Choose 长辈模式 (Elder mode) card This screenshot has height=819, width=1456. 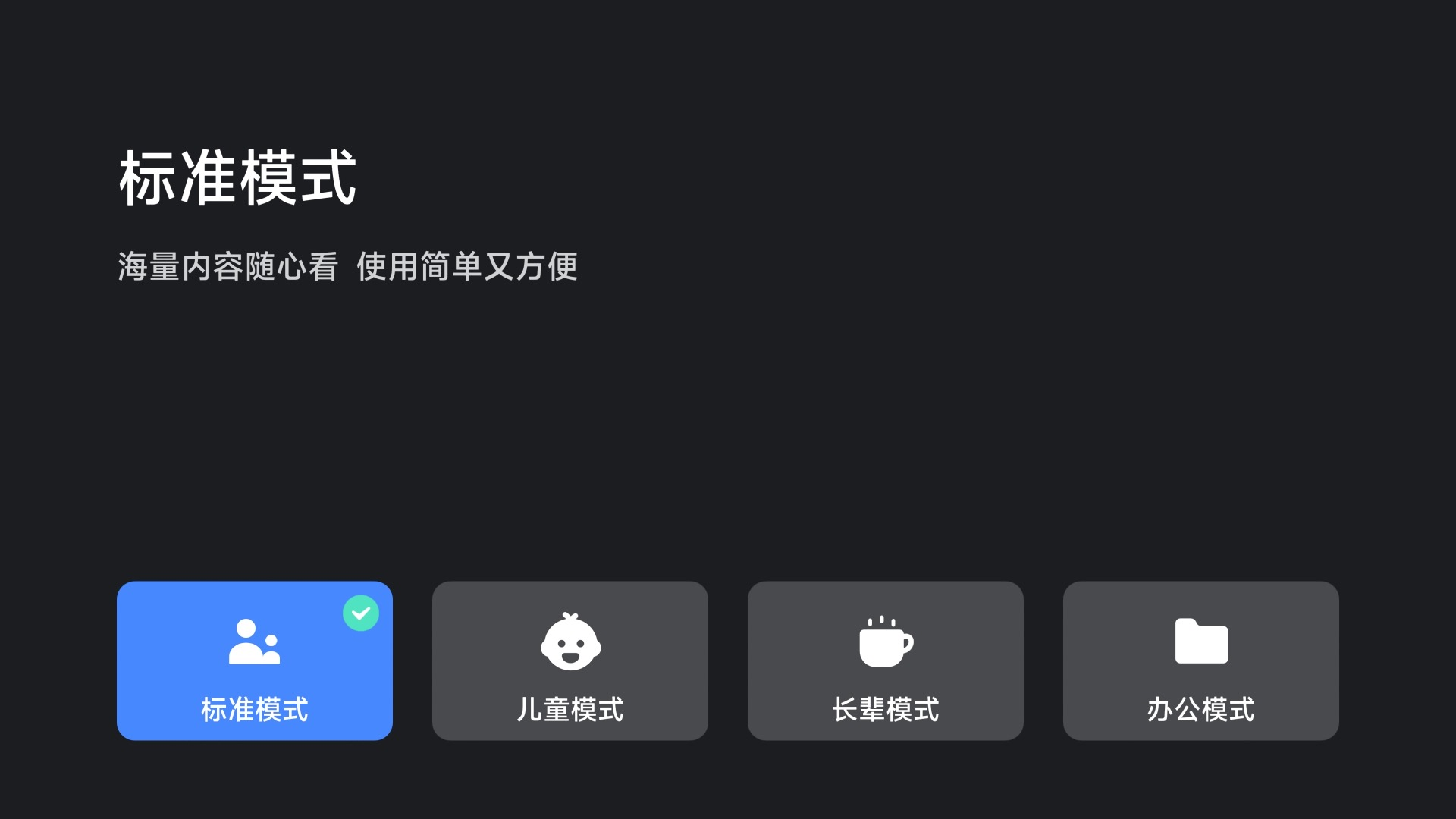click(885, 660)
